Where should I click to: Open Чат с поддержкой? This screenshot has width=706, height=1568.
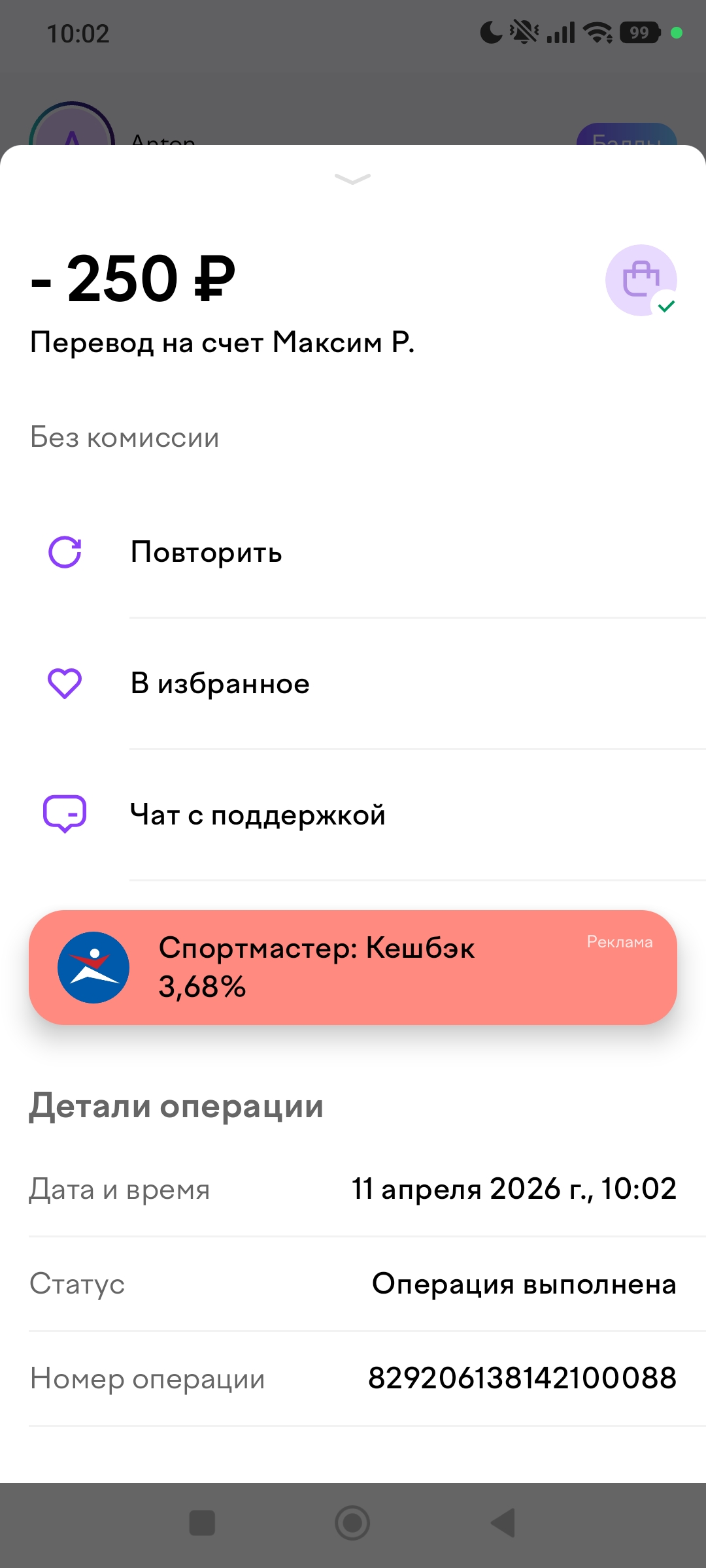pyautogui.click(x=258, y=815)
